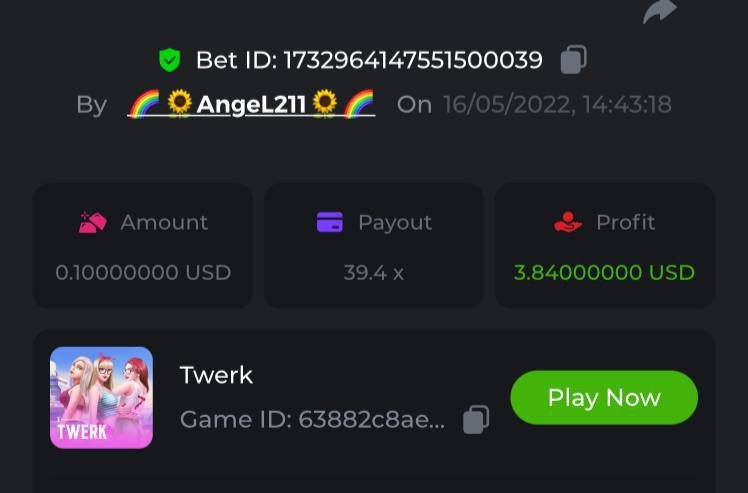Screen dimensions: 748x493
Task: Open AngeL211's user profile
Action: point(251,104)
